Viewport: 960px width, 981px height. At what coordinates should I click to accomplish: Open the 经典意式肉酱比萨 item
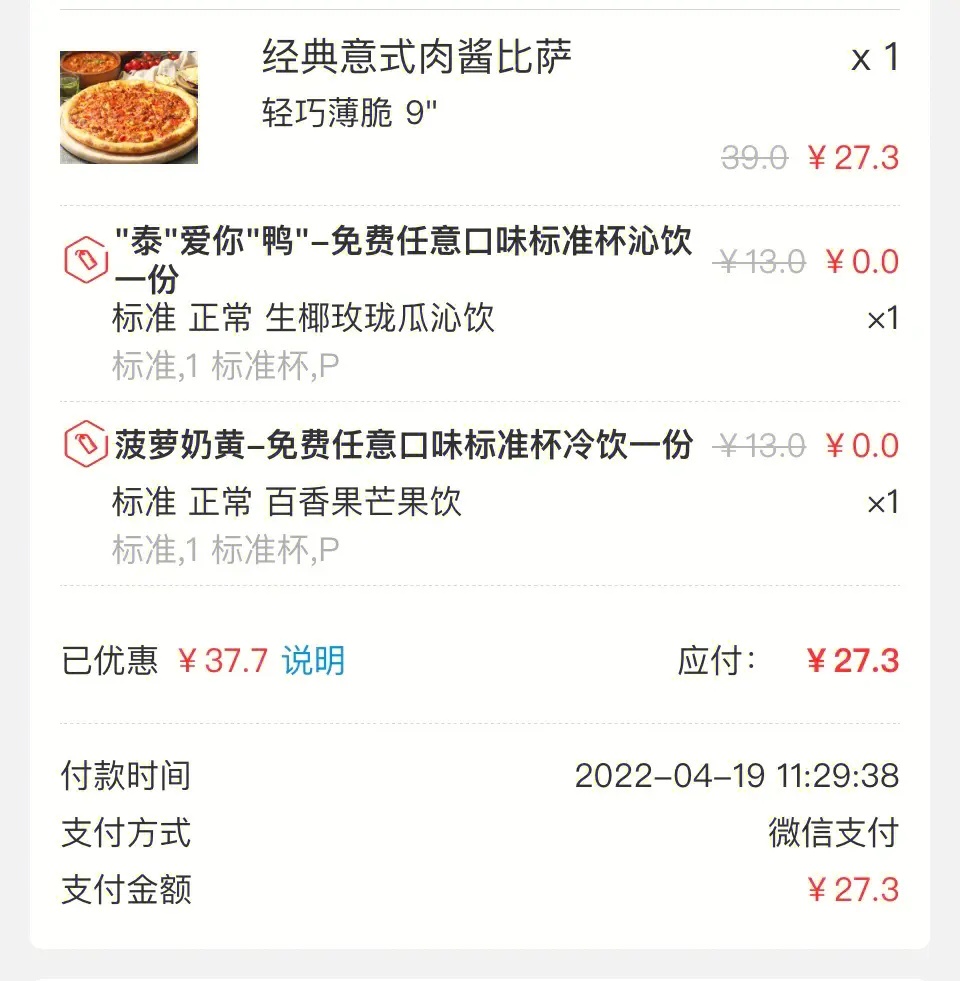[x=417, y=58]
